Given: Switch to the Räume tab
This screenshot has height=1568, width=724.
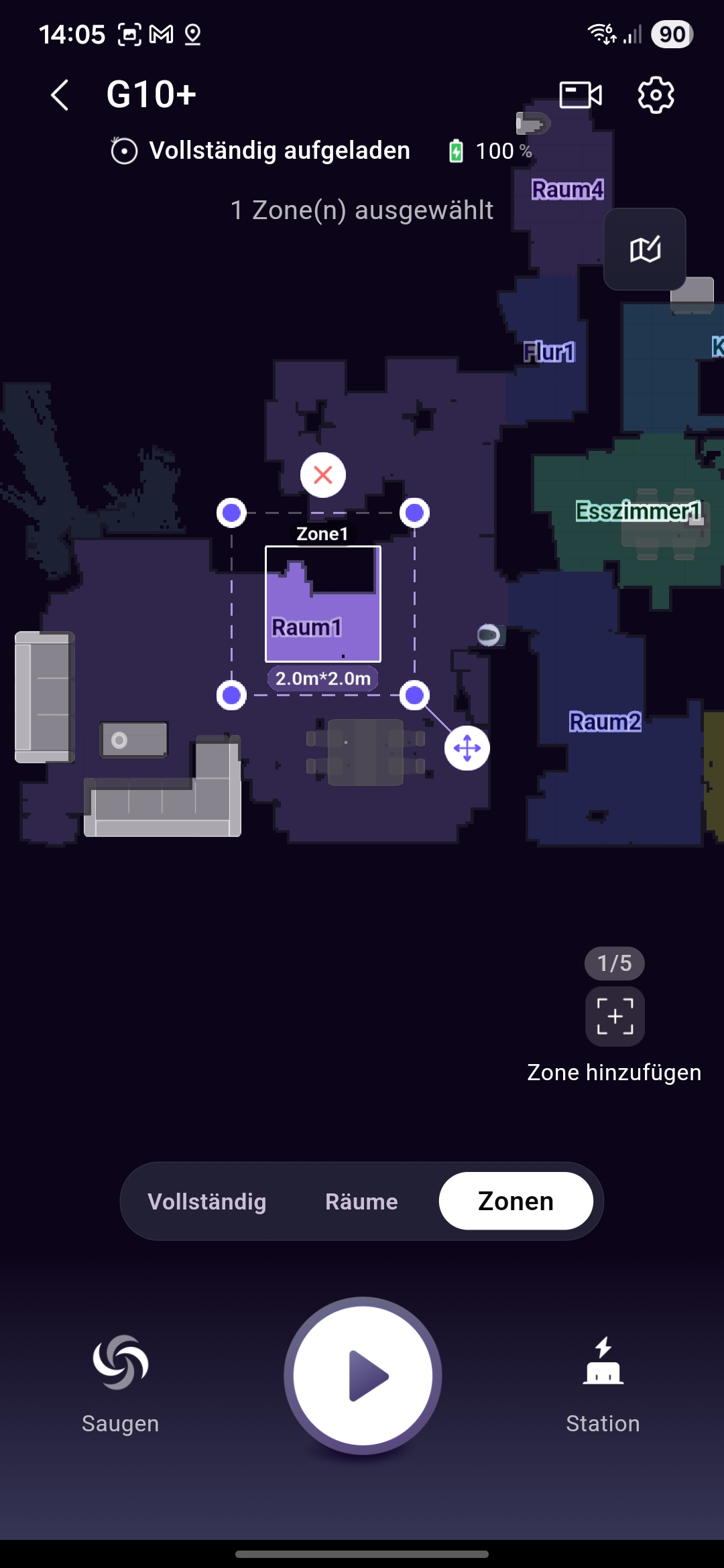Looking at the screenshot, I should [361, 1201].
